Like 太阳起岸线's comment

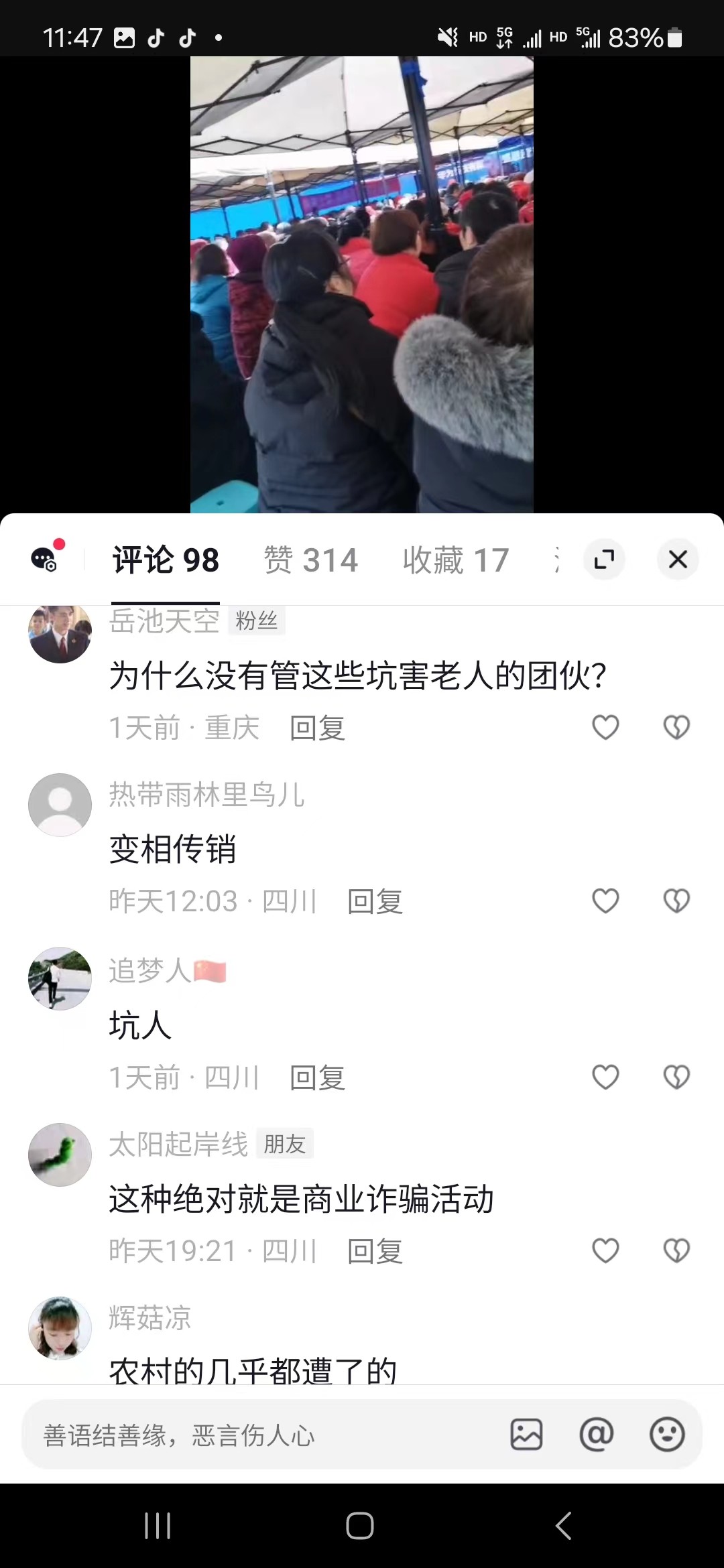pyautogui.click(x=605, y=1250)
